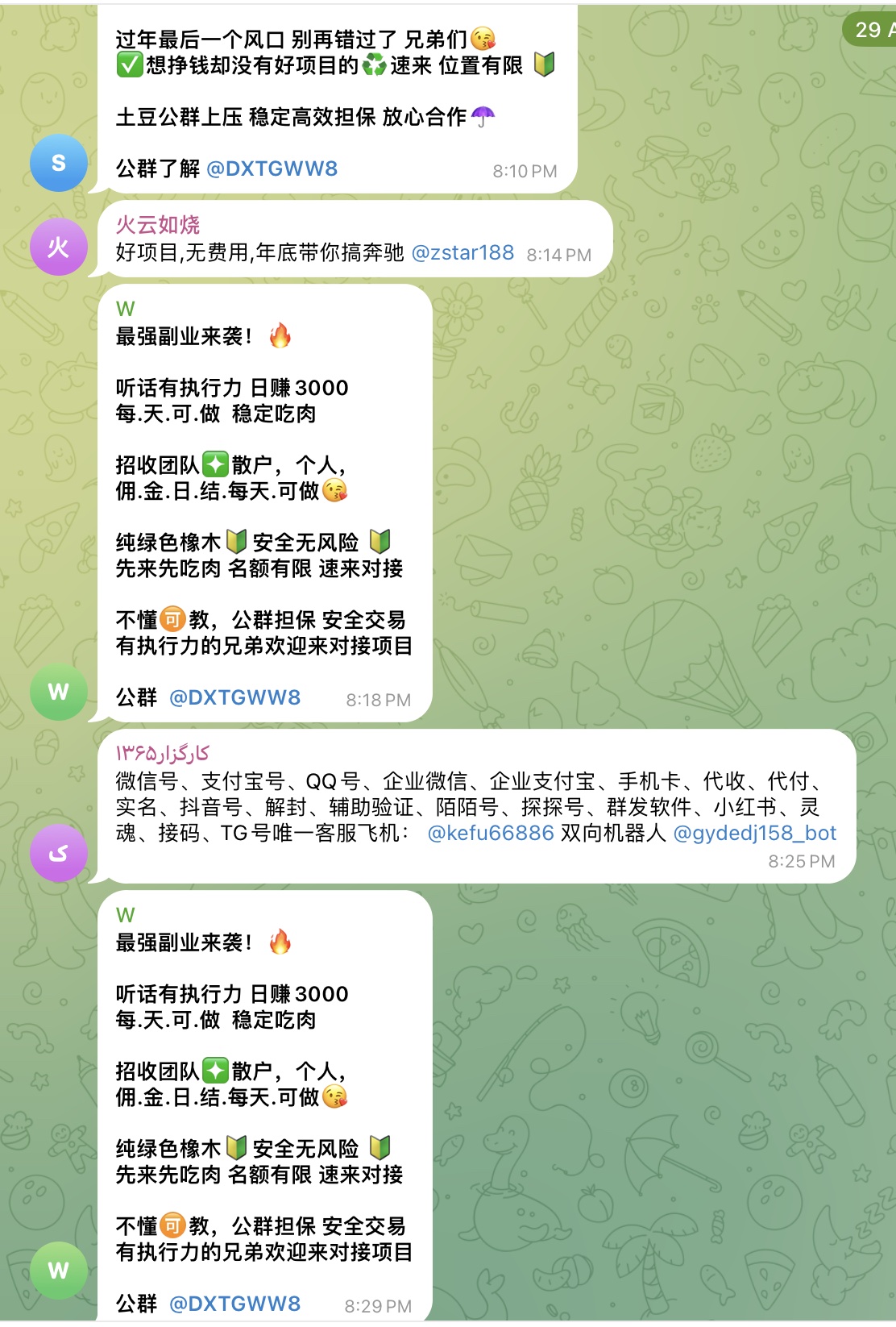Open sender name 火云如烧

point(158,225)
